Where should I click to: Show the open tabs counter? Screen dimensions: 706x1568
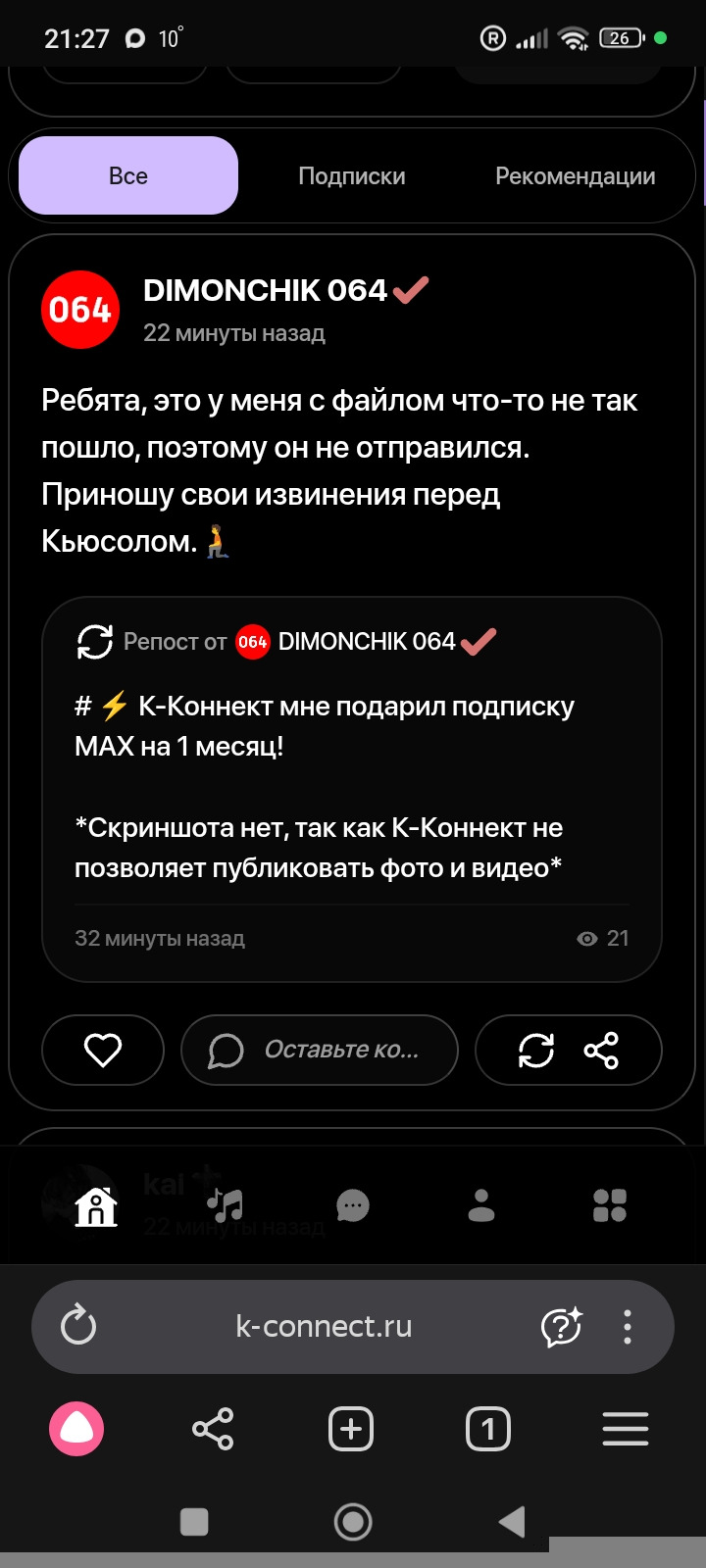(x=488, y=1429)
